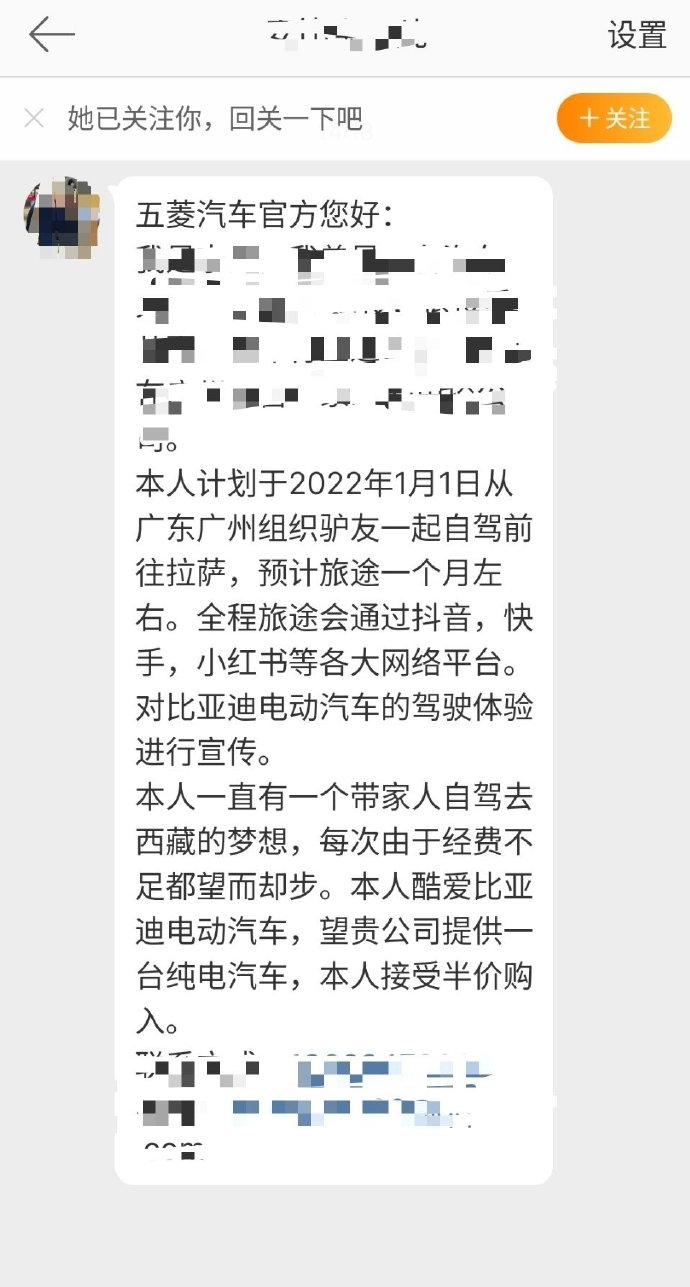Follow back with the 关注 button
Screen dimensions: 690x1287
coord(614,118)
